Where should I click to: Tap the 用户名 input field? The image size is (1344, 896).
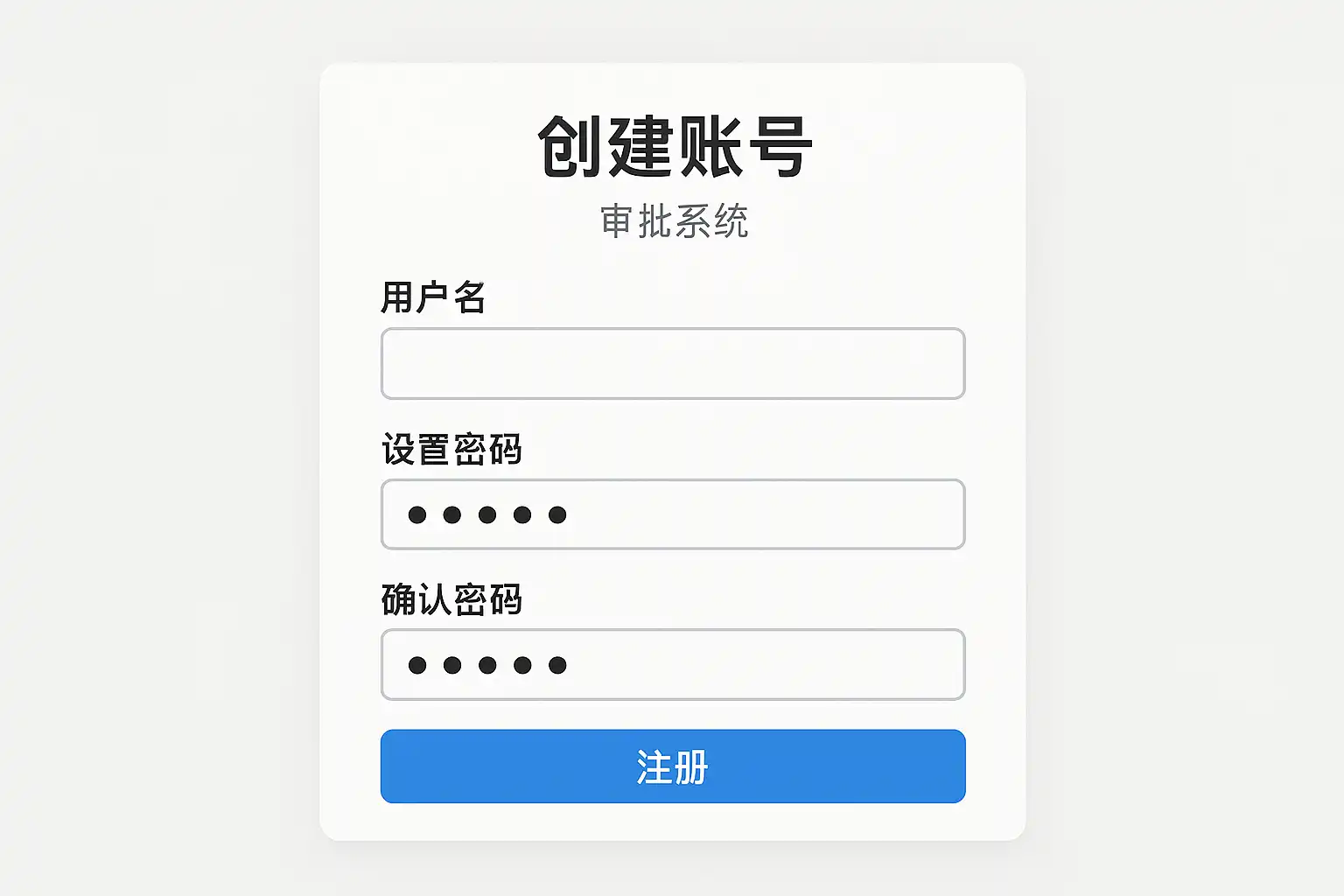672,364
